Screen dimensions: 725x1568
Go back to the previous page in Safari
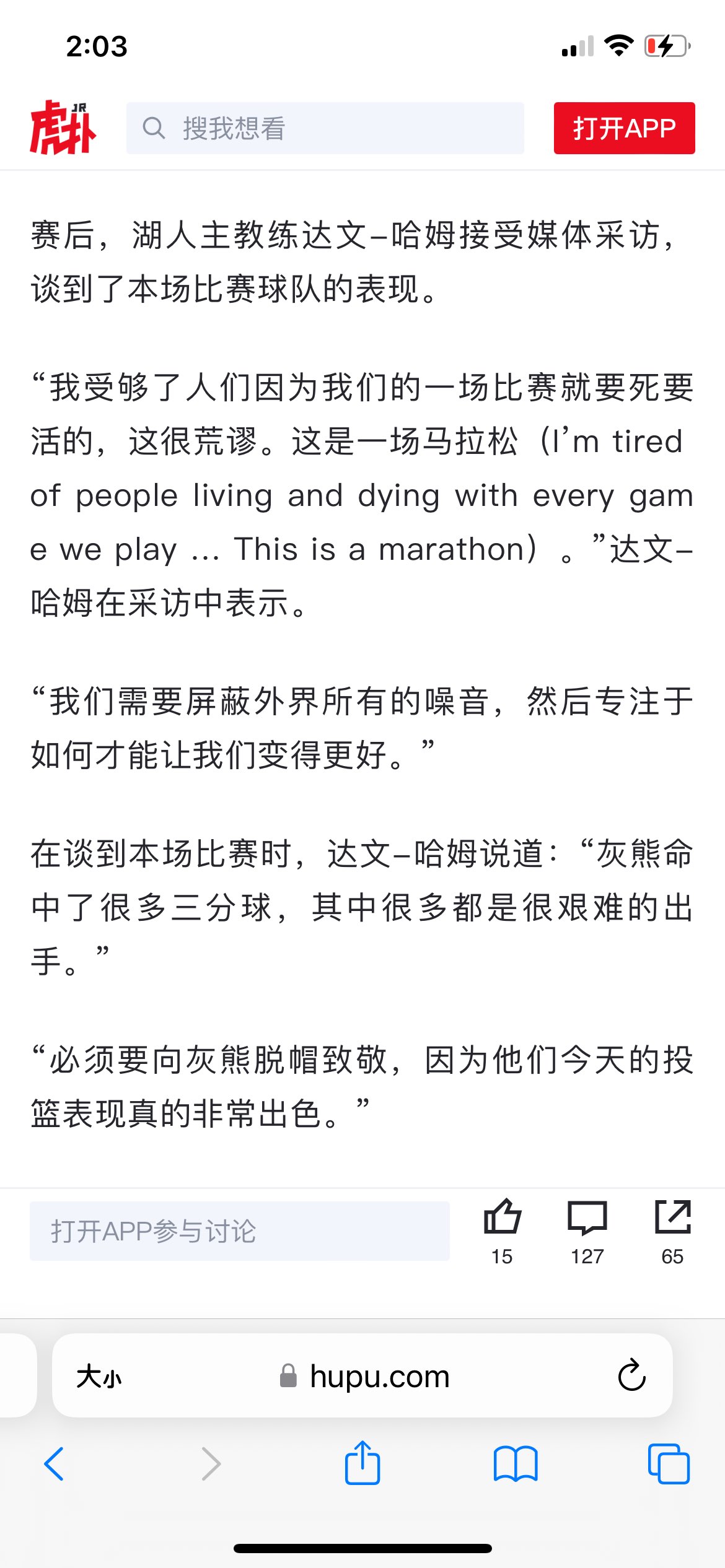click(x=54, y=1464)
